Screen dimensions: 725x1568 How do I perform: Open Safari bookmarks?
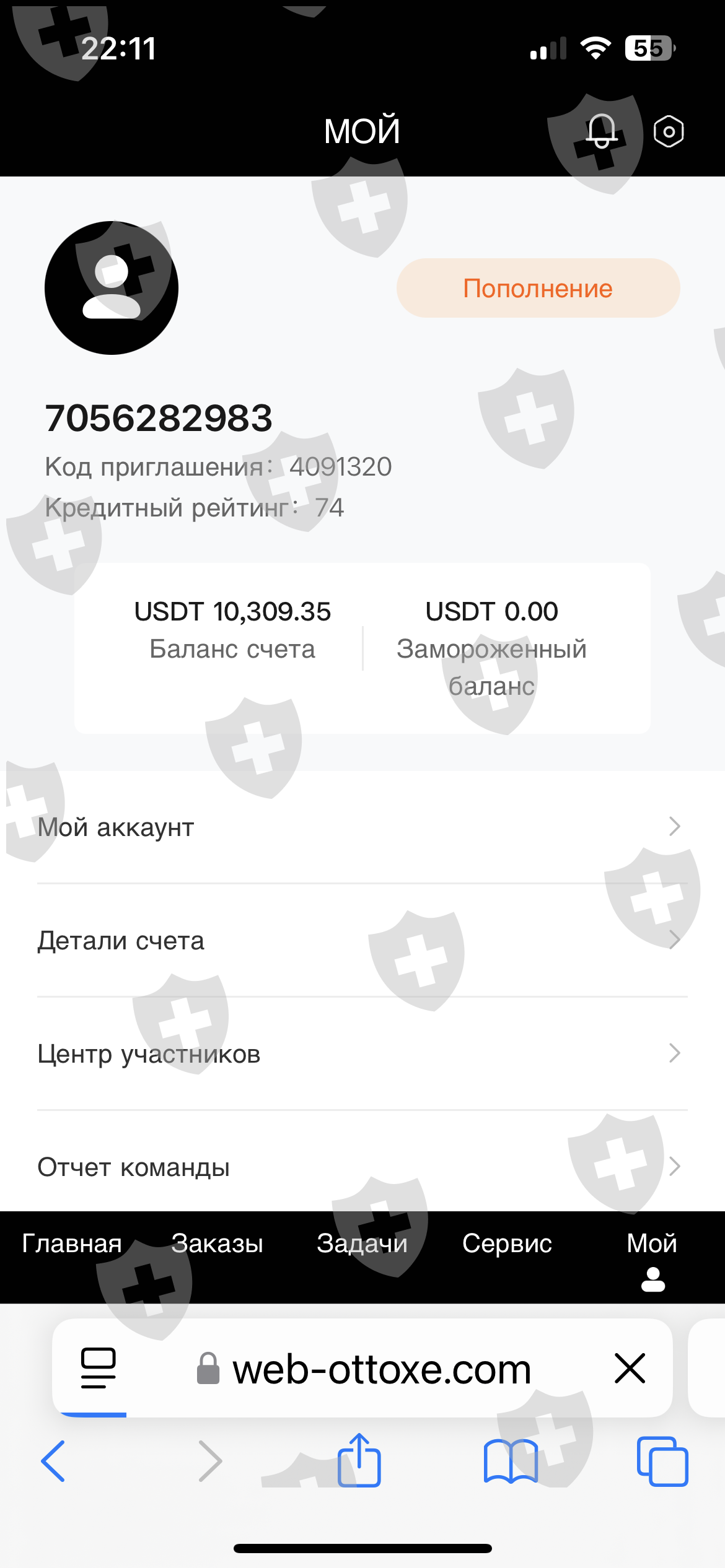pyautogui.click(x=511, y=1461)
